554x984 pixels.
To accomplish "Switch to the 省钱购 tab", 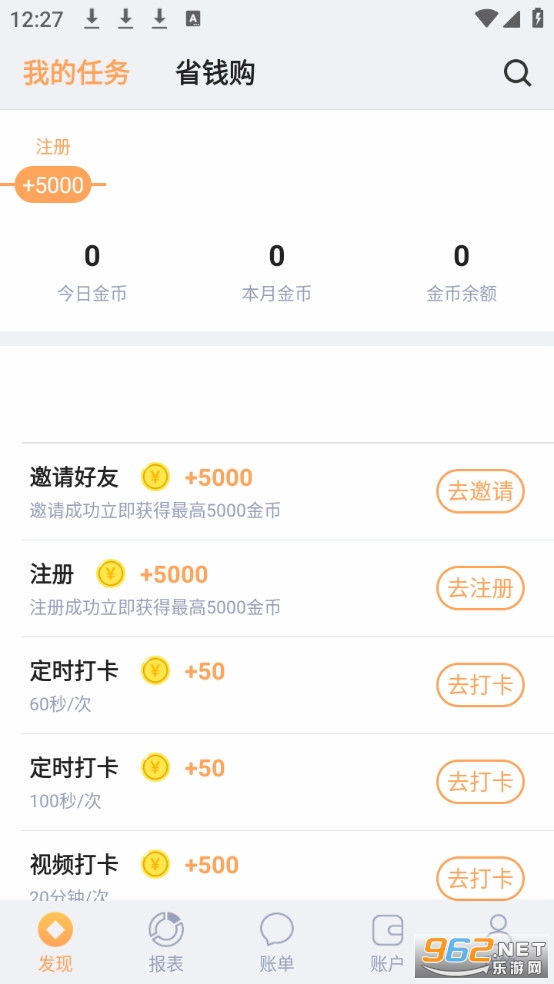I will [x=215, y=73].
